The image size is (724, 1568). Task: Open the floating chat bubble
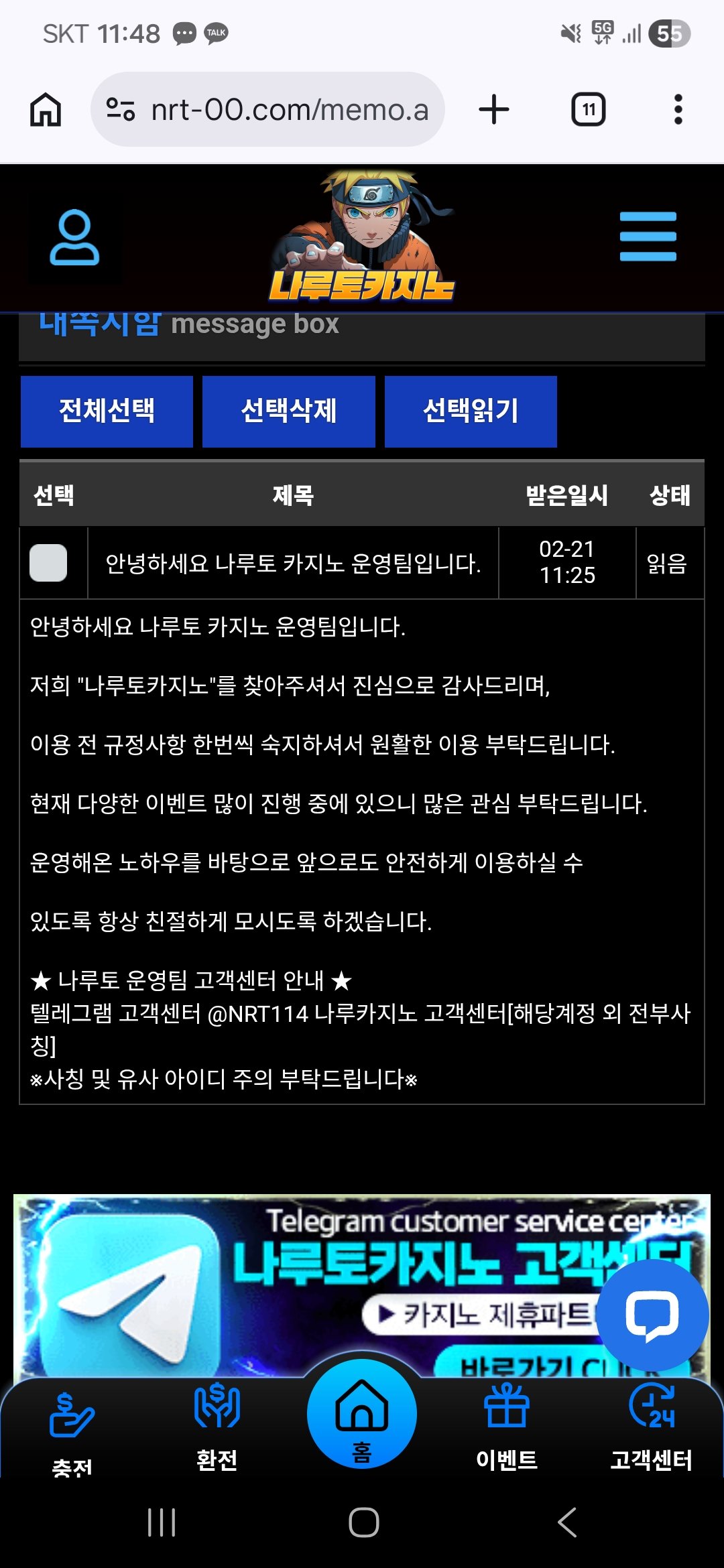click(652, 1315)
